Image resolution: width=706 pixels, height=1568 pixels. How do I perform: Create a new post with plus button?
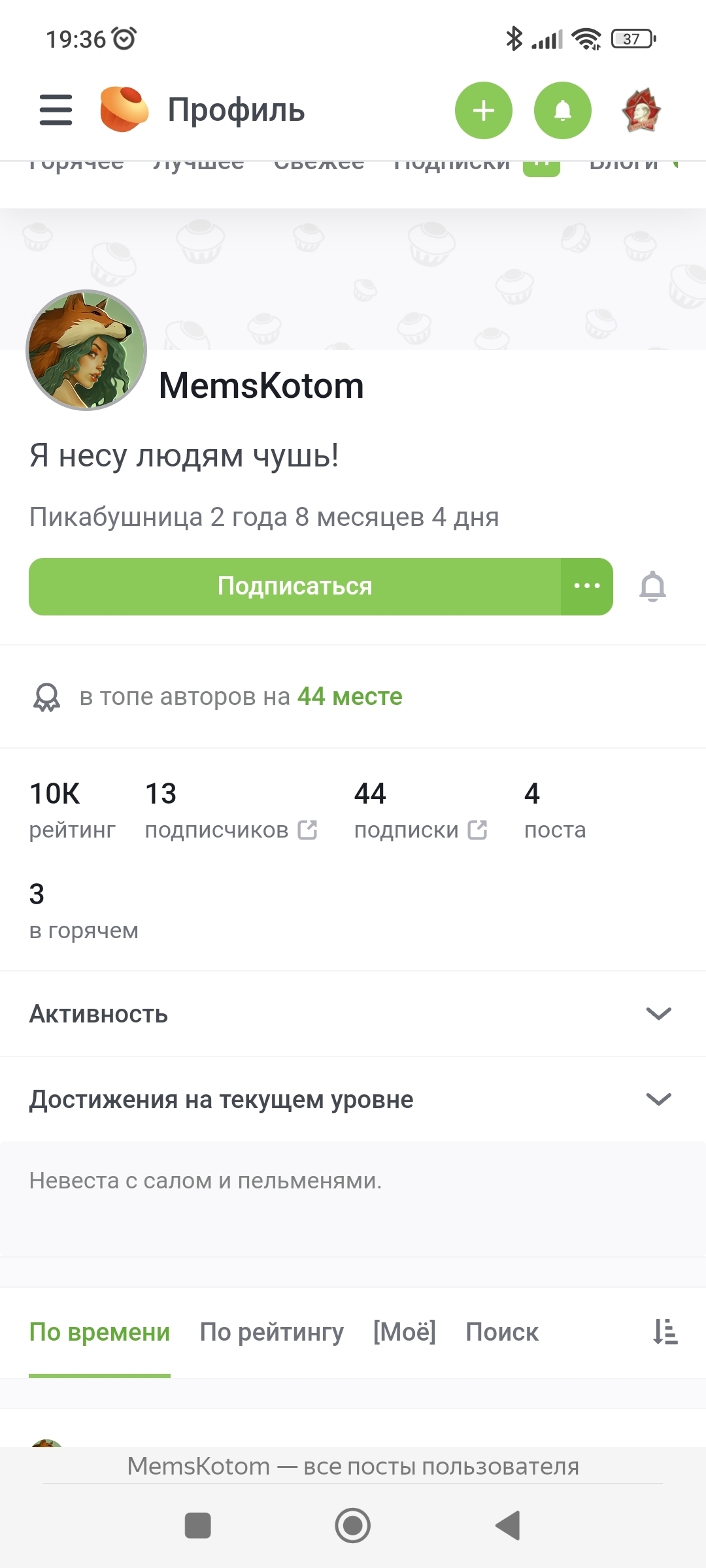coord(484,110)
